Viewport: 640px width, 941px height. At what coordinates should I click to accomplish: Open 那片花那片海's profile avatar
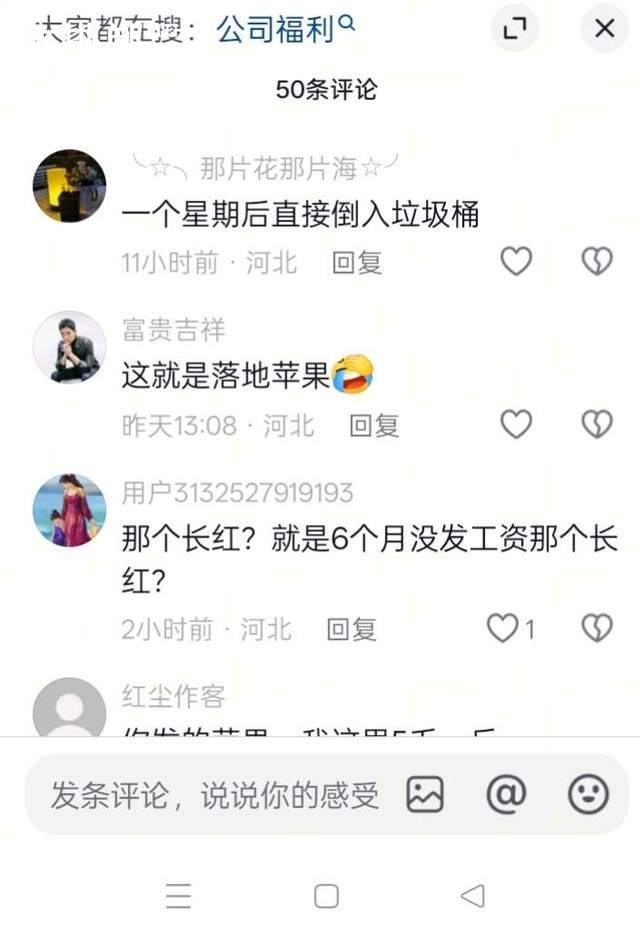pos(69,185)
